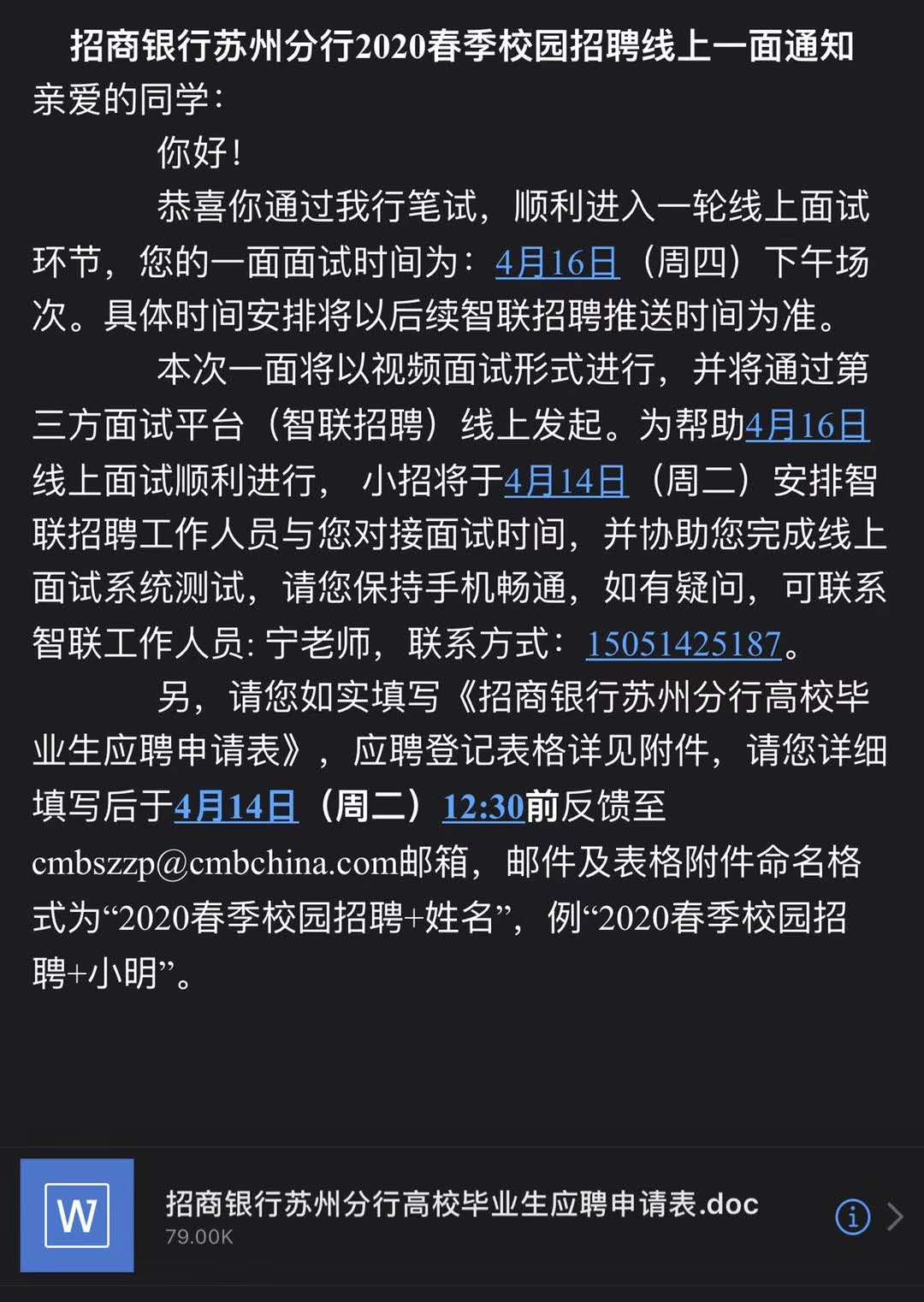This screenshot has height=1302, width=924.
Task: Tap the 4月16日 link before （周四）
Action: click(x=557, y=263)
